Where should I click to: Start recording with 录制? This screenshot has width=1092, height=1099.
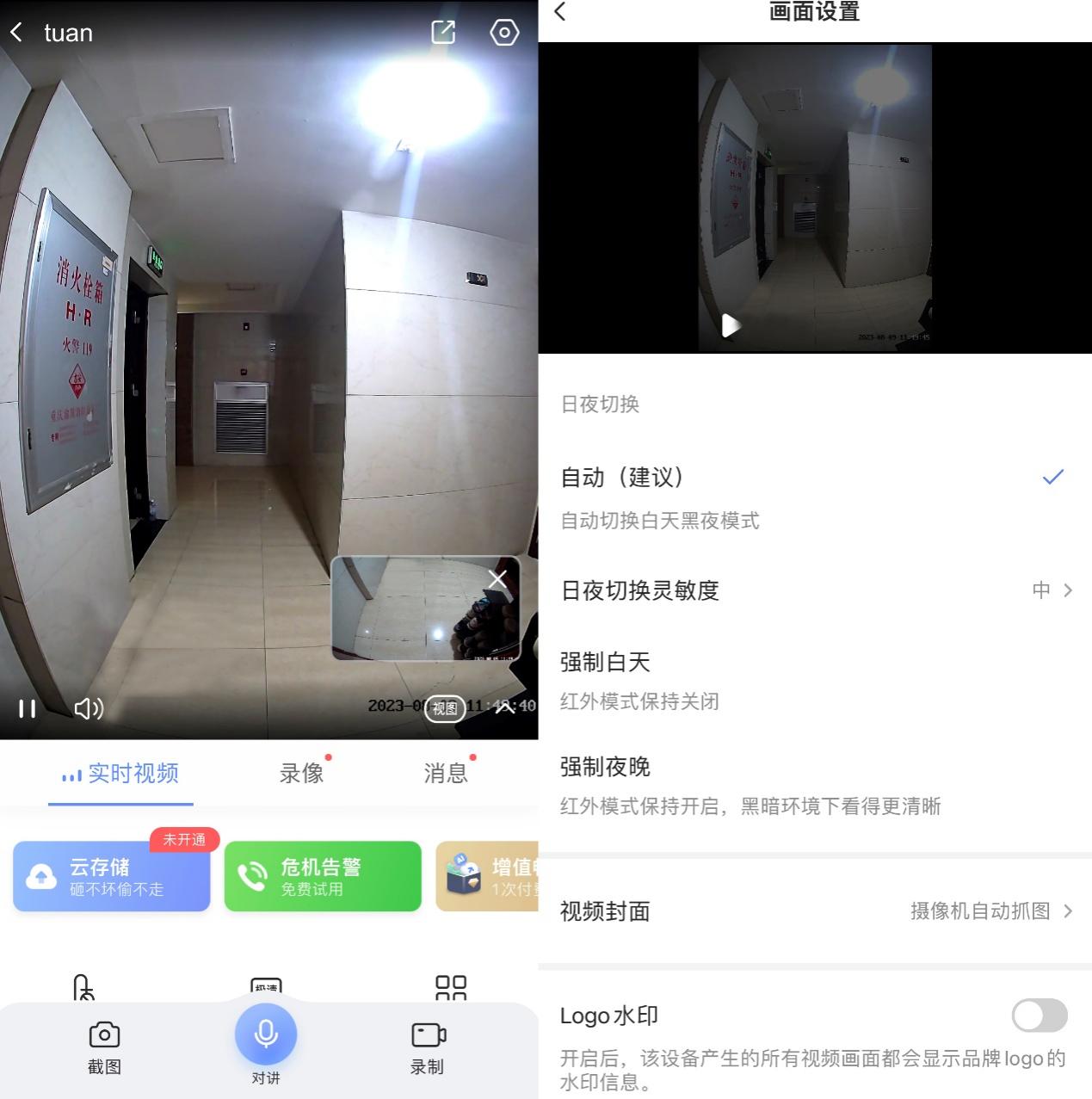[x=427, y=1046]
